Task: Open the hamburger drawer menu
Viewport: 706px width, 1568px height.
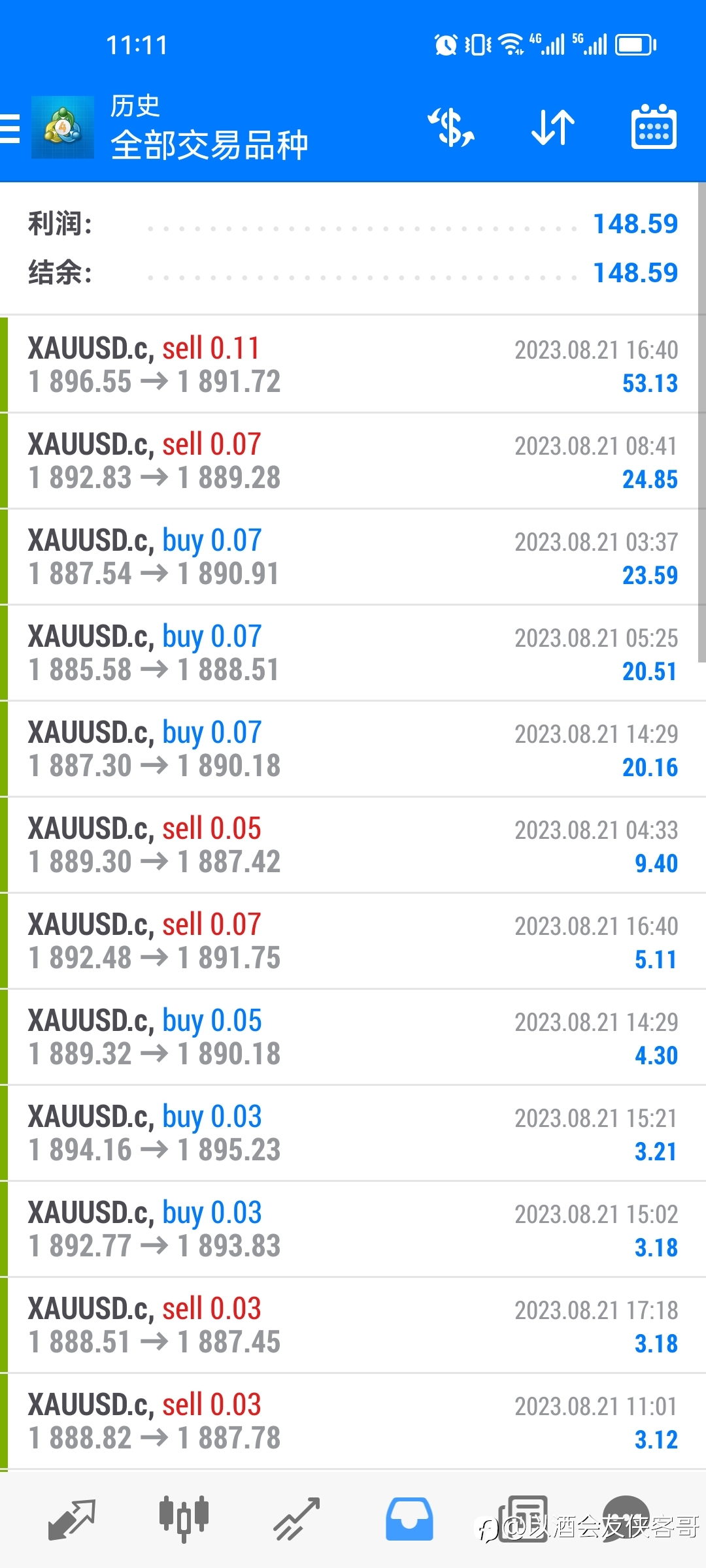Action: (10, 128)
